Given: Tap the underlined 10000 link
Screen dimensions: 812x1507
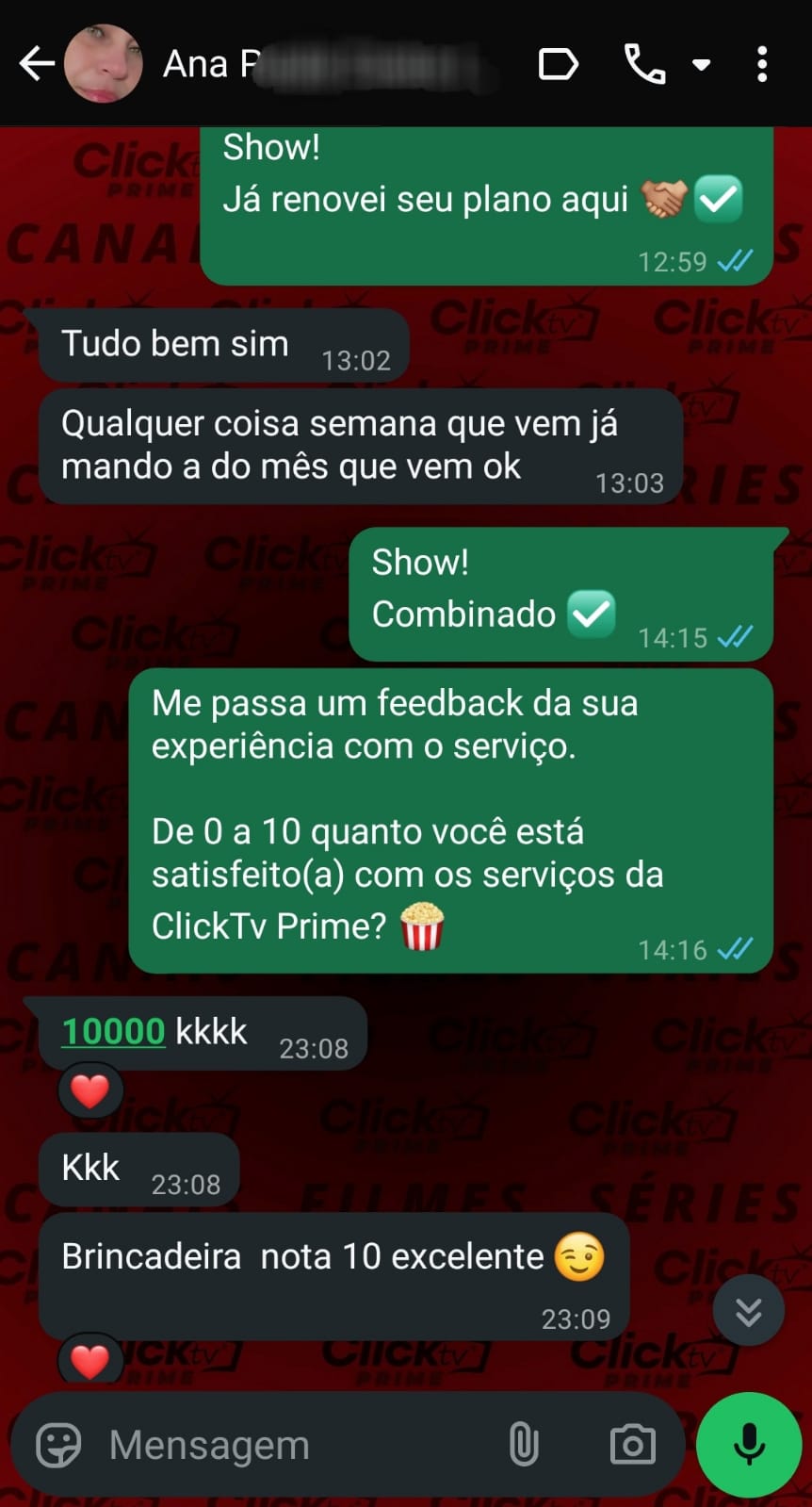Looking at the screenshot, I should [113, 1031].
